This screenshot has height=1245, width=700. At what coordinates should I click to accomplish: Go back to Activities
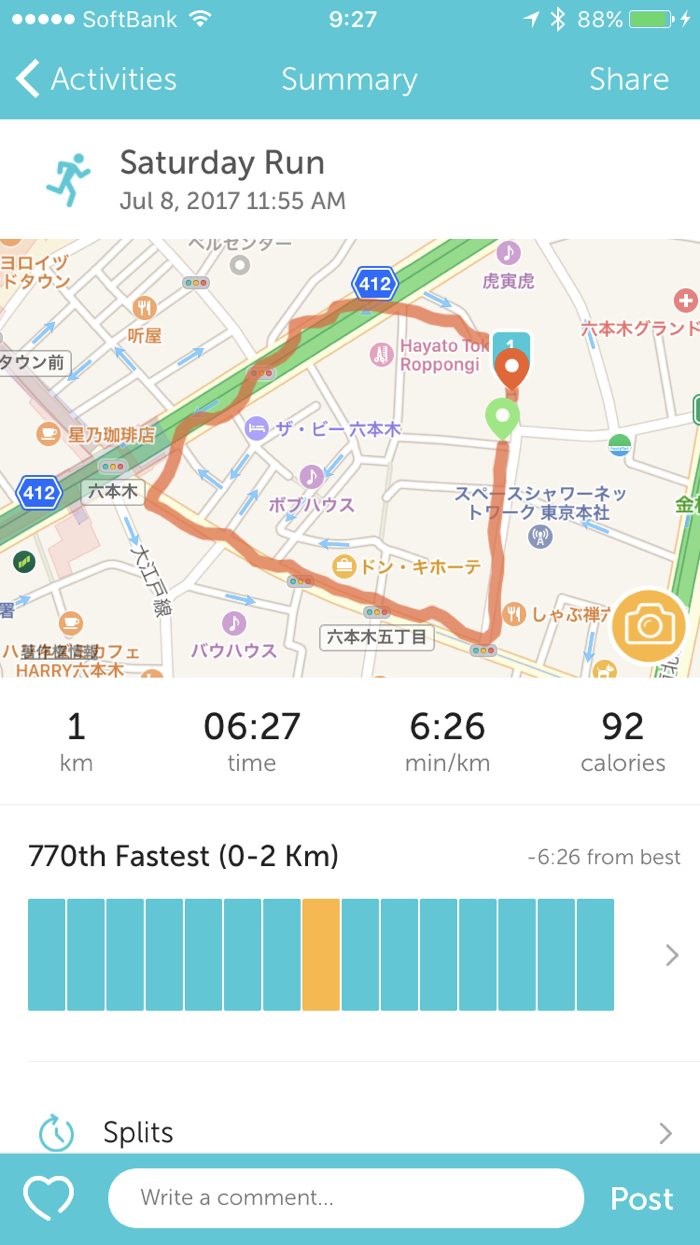[96, 79]
